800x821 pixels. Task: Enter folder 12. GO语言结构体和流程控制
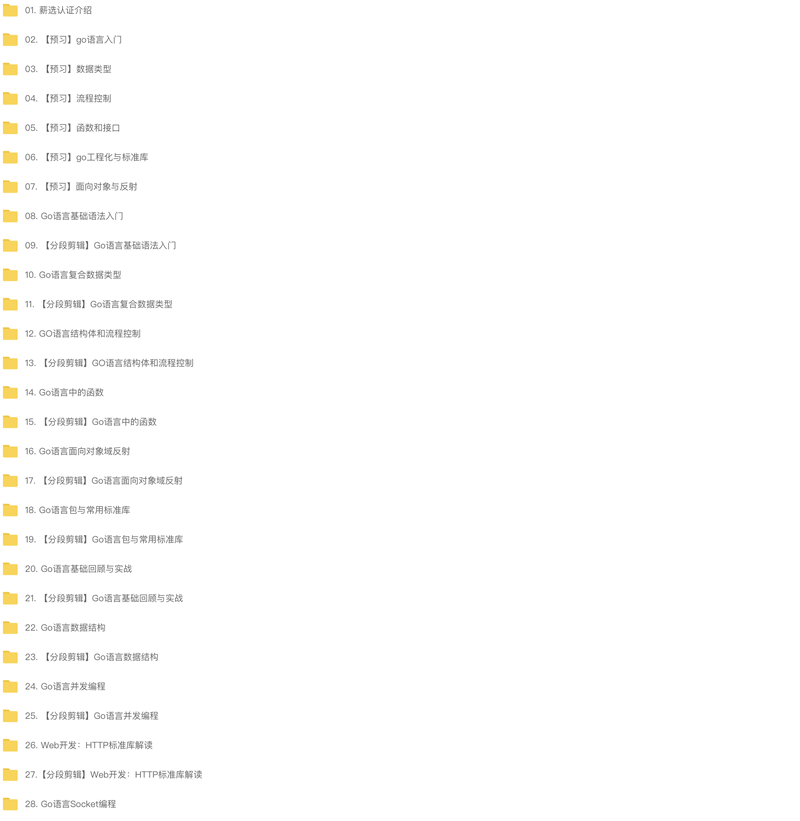coord(82,334)
